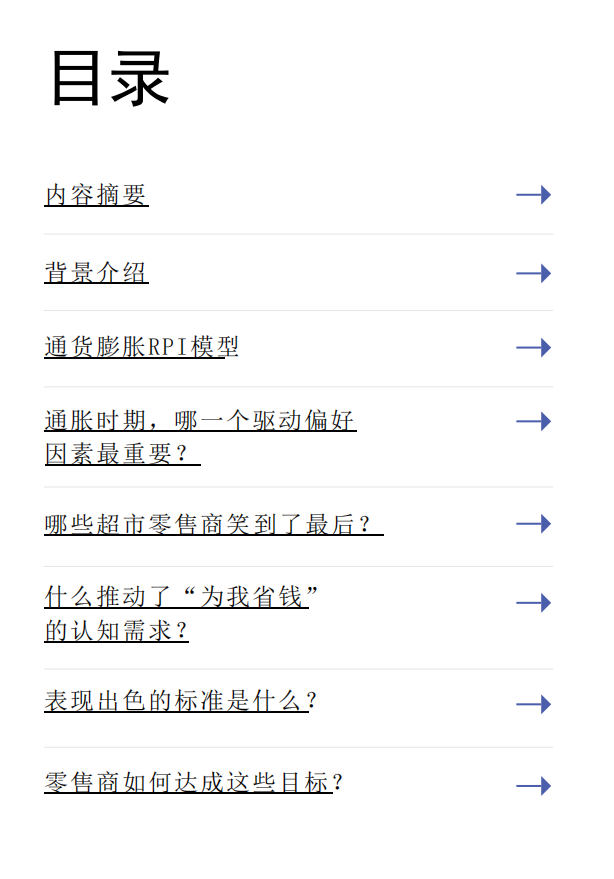The image size is (614, 879).
Task: Select 表现出色的标准是什么？
Action: pyautogui.click(x=180, y=701)
